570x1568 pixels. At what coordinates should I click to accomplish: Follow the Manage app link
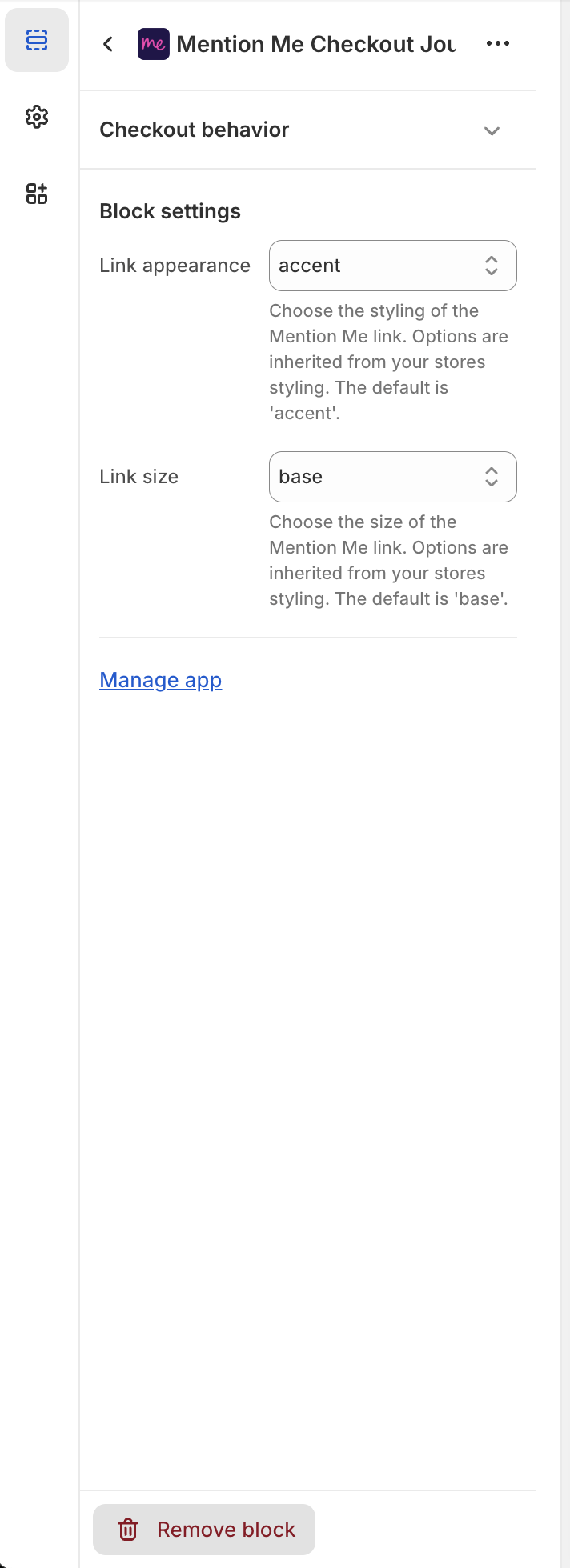tap(160, 680)
